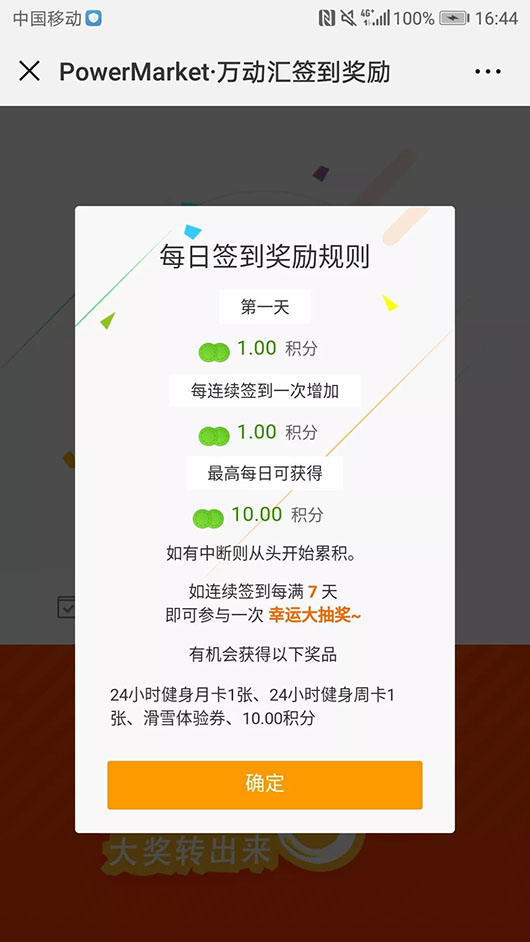The width and height of the screenshot is (530, 942).
Task: Close the PowerMarket webview page
Action: [x=29, y=71]
